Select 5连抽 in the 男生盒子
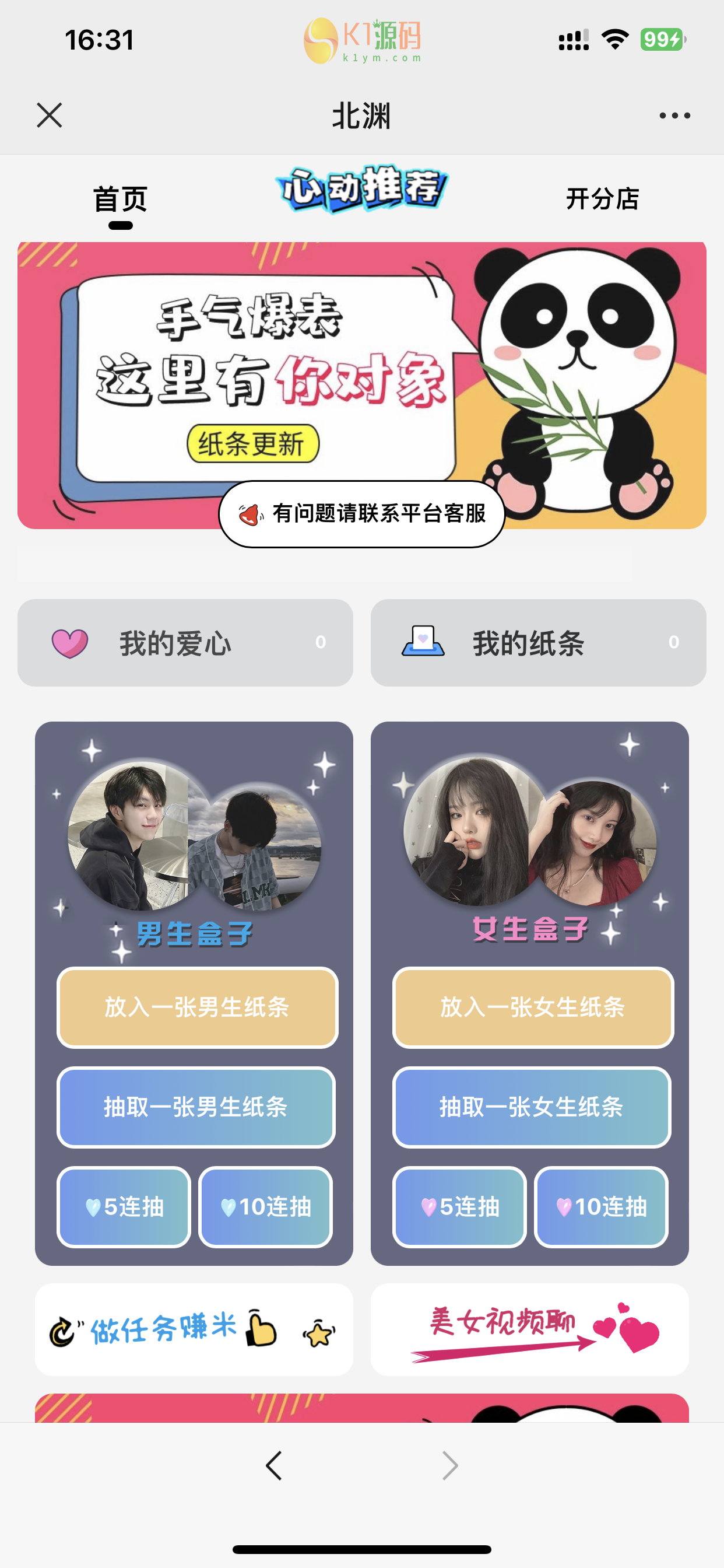 coord(124,1207)
